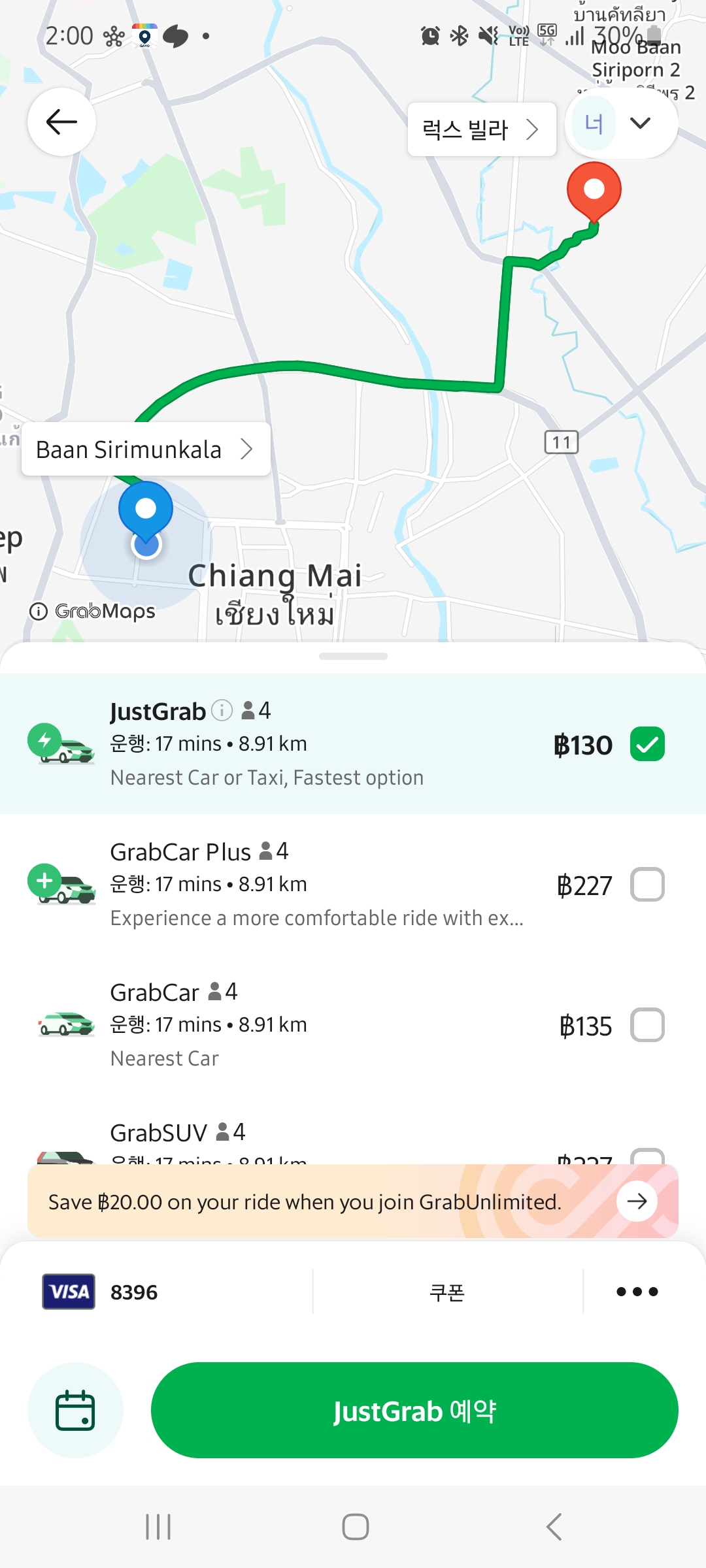Tap the system home button
This screenshot has height=1568, width=706.
(355, 1527)
